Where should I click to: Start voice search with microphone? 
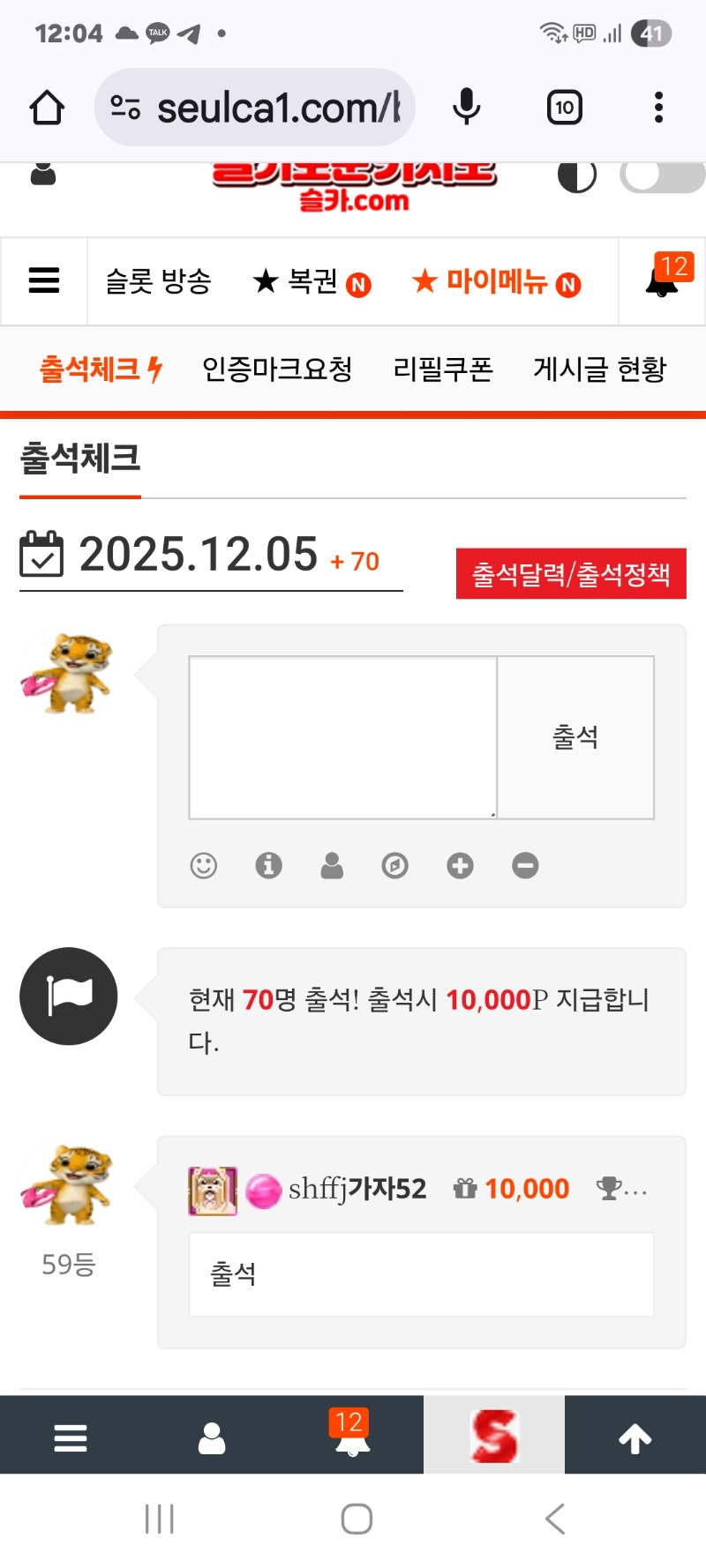[x=466, y=108]
